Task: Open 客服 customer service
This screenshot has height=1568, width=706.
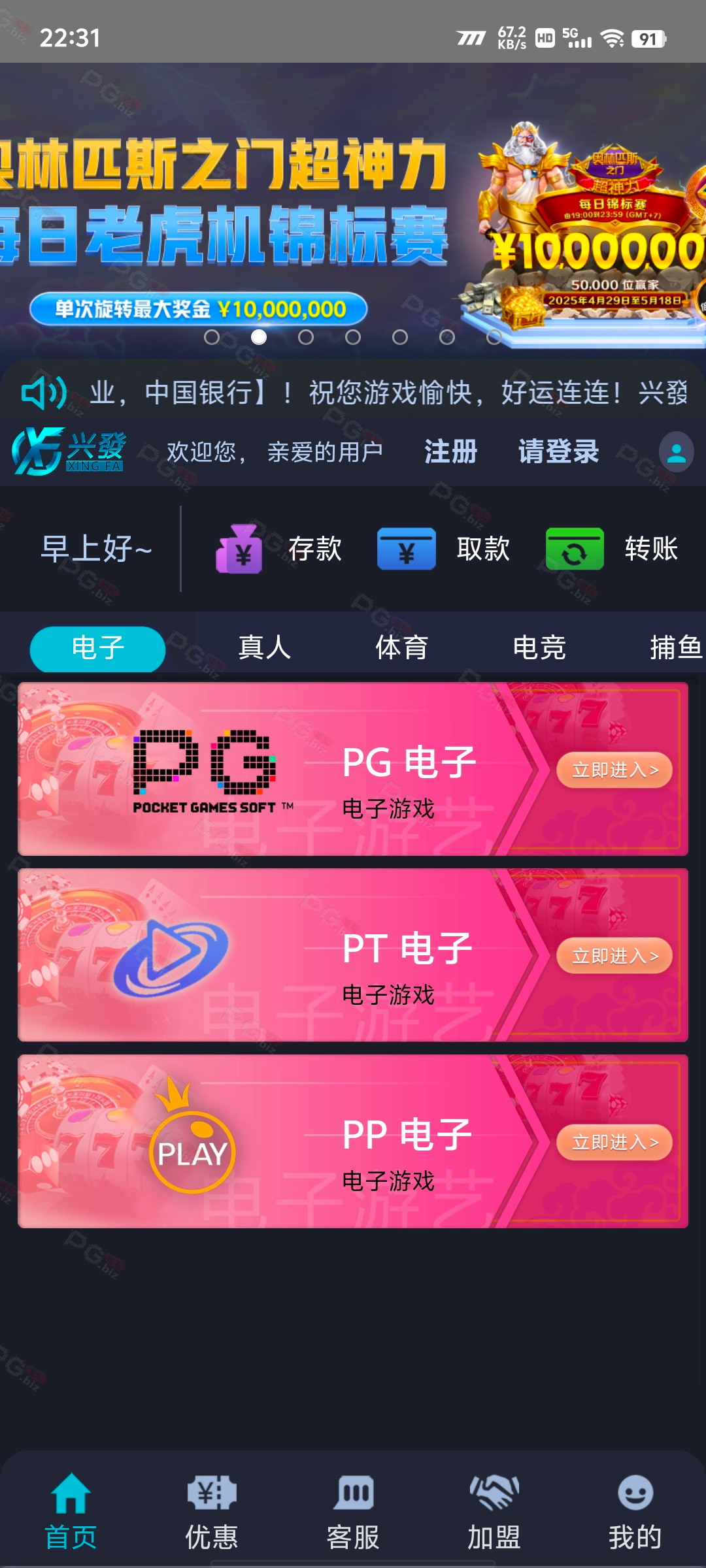Action: (353, 1512)
